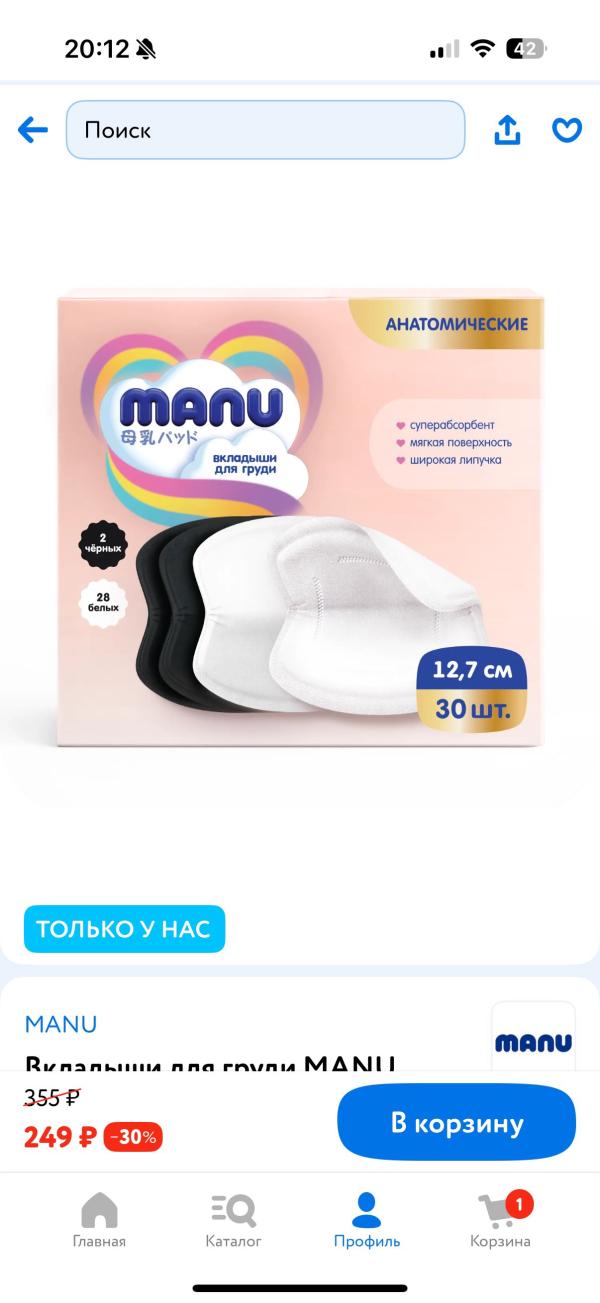Open the Каталог tab
The image size is (600, 1303).
click(233, 1220)
